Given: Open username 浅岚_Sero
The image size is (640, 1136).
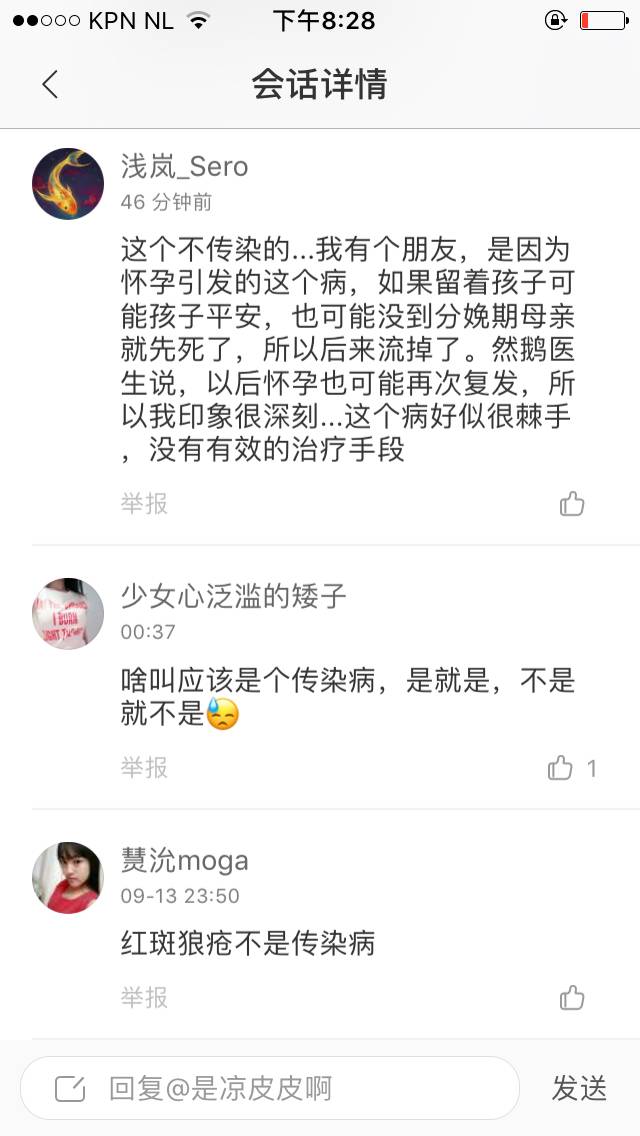Looking at the screenshot, I should 184,166.
